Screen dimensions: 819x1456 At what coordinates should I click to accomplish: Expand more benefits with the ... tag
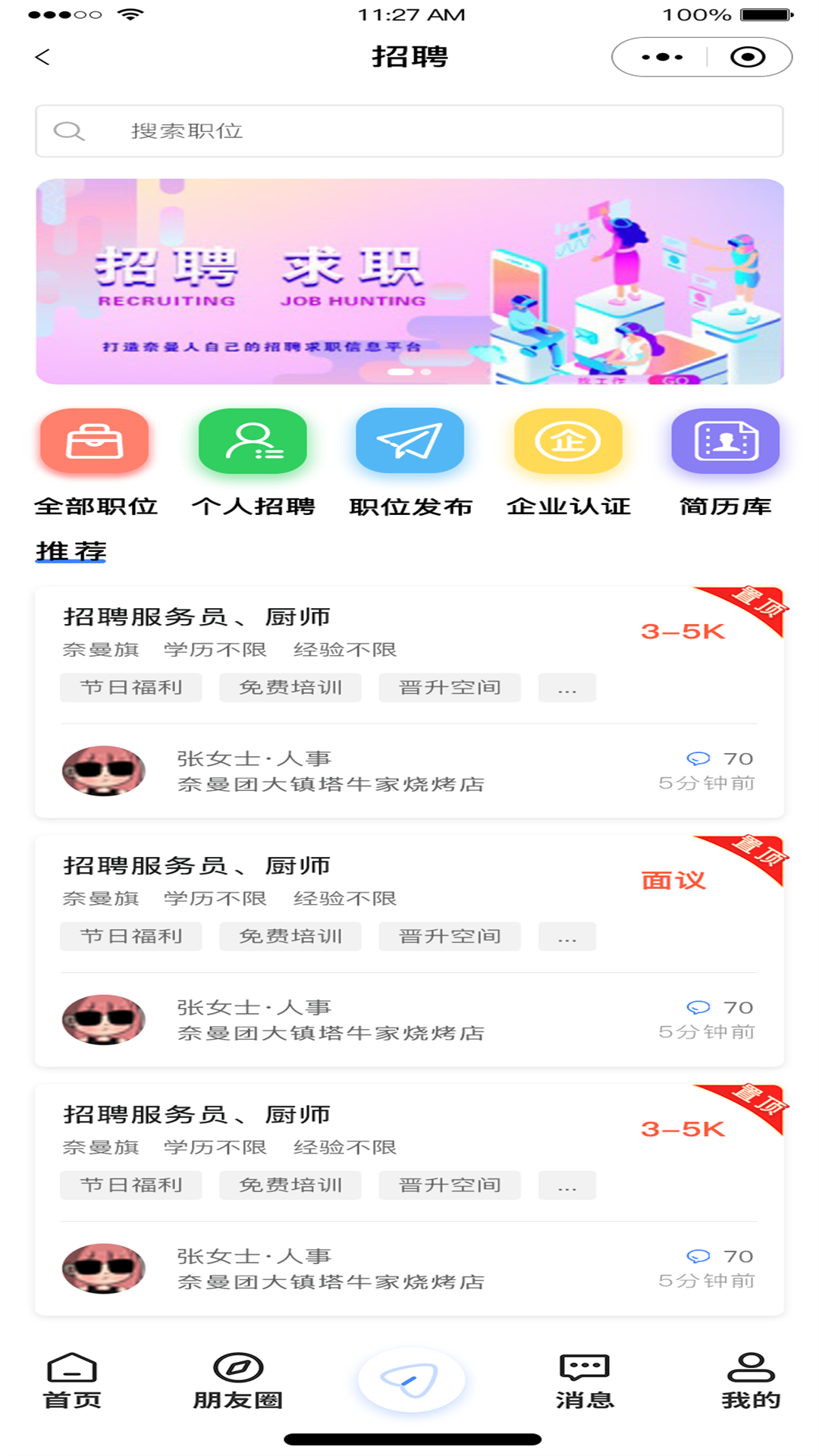pos(567,688)
